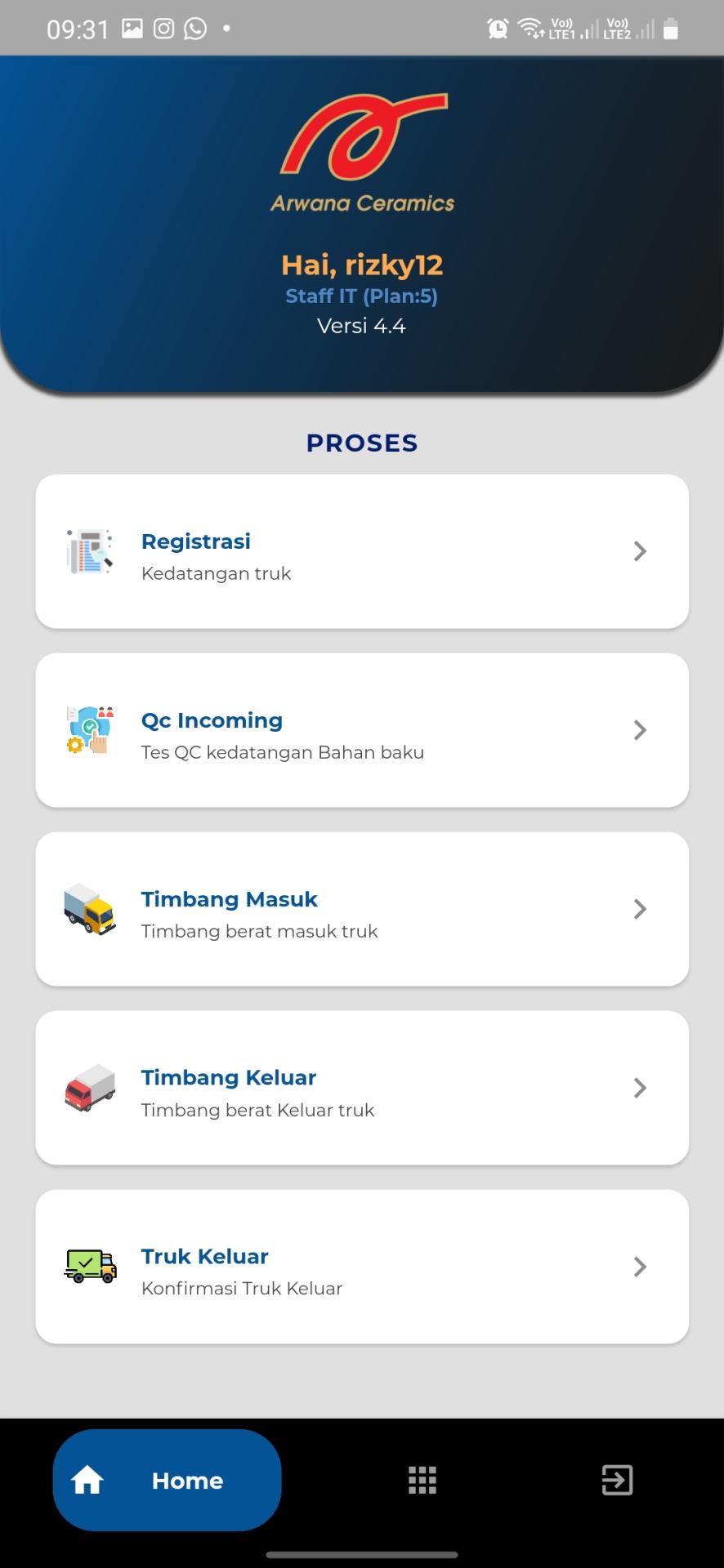The height and width of the screenshot is (1568, 724).
Task: Expand the Registrasi card chevron
Action: pos(640,551)
